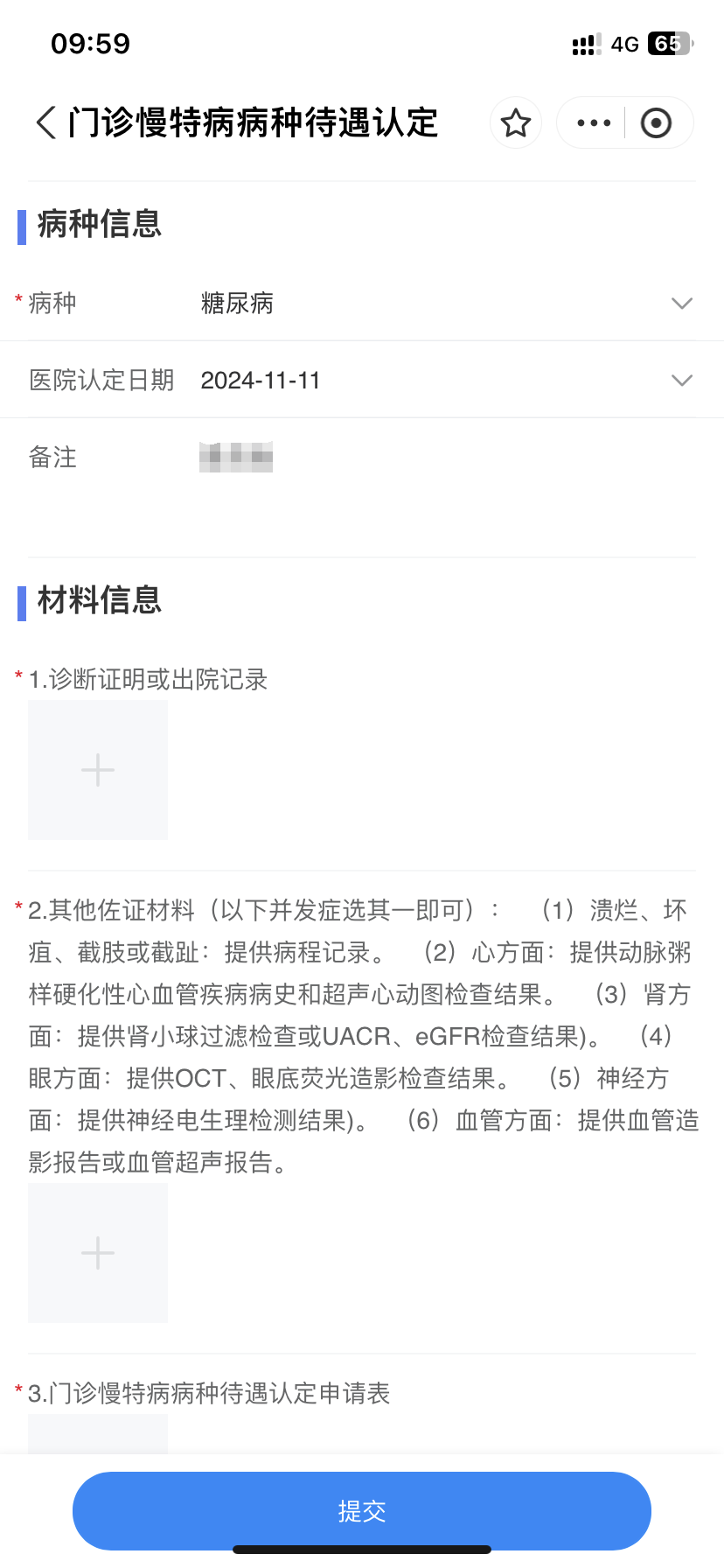Change the 医院认定日期 date picker
The width and height of the screenshot is (724, 1568).
(x=362, y=380)
